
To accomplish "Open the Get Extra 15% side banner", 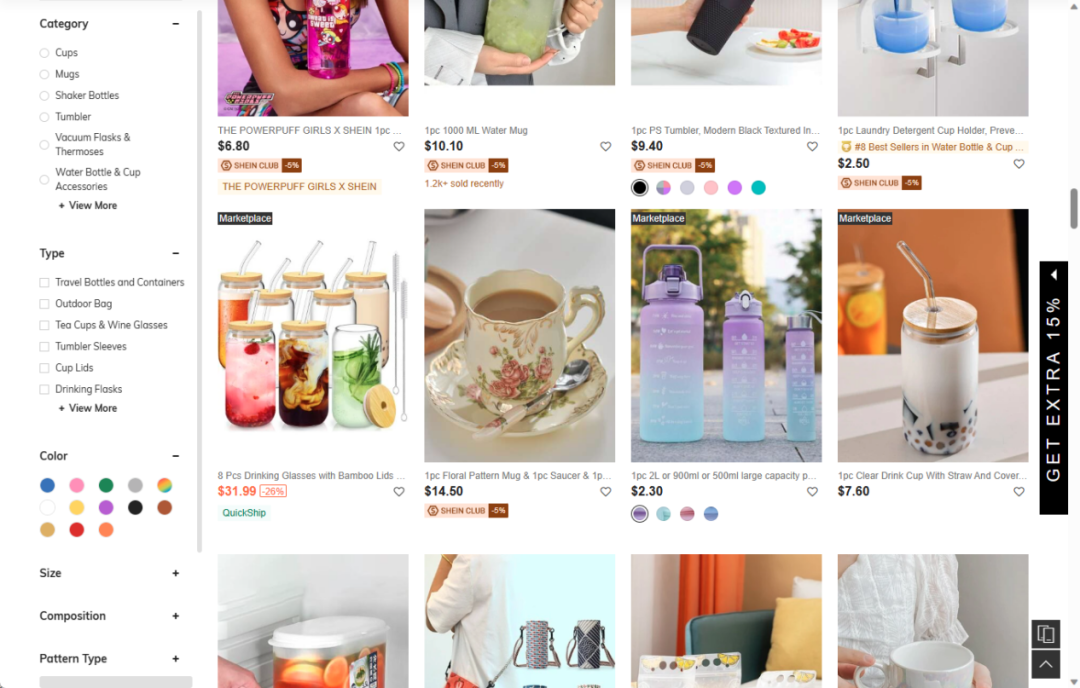I will click(1053, 388).
